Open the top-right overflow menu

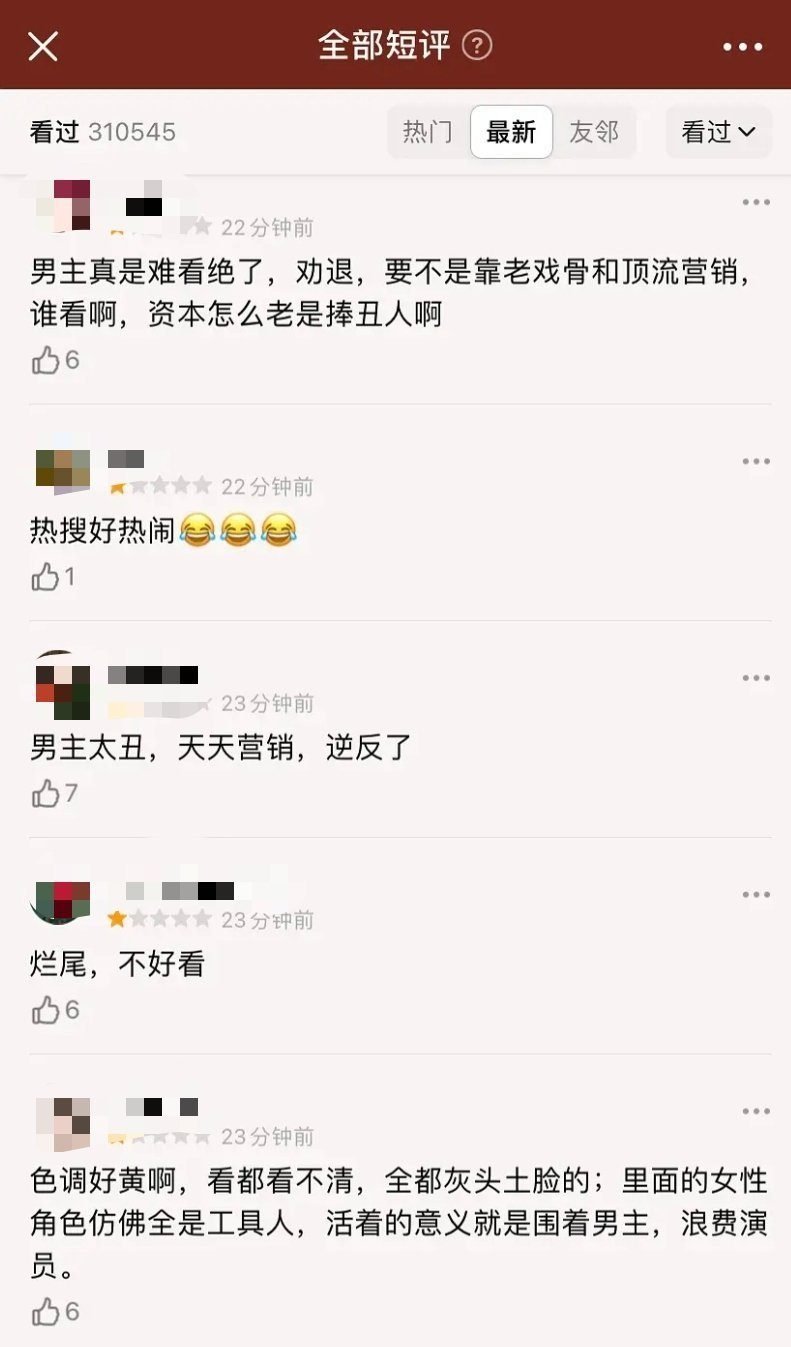[x=742, y=46]
